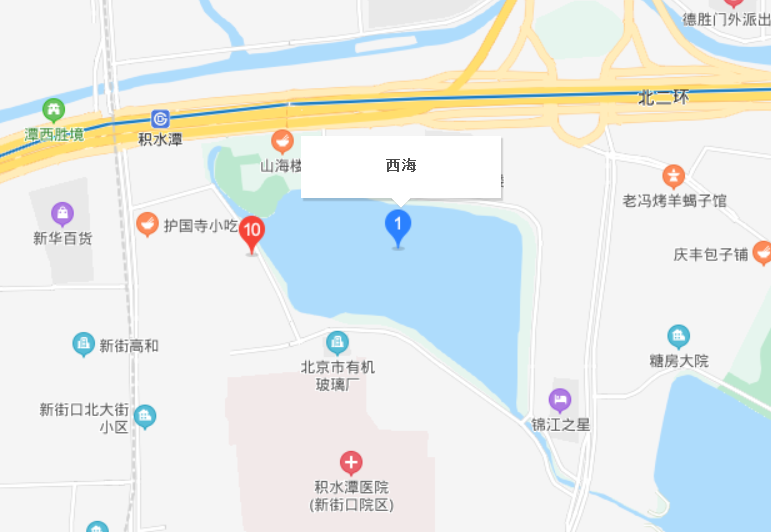Tap the 糖房大院 place marker
The image size is (771, 532).
(x=679, y=336)
